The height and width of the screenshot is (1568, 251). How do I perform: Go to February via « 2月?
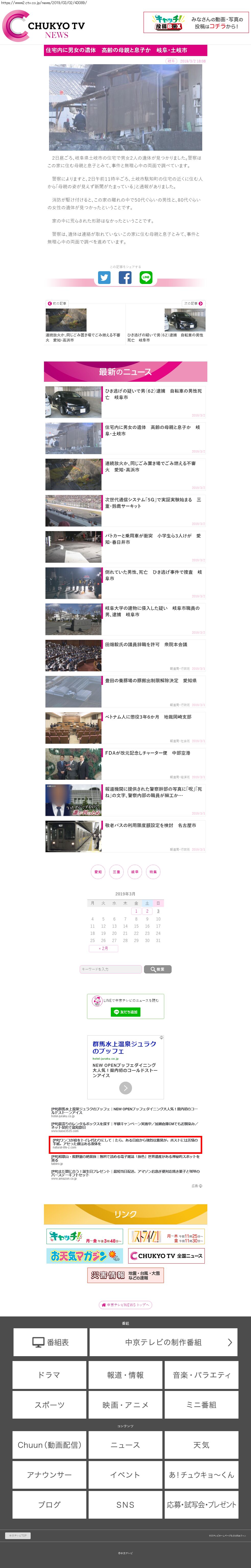(x=103, y=948)
